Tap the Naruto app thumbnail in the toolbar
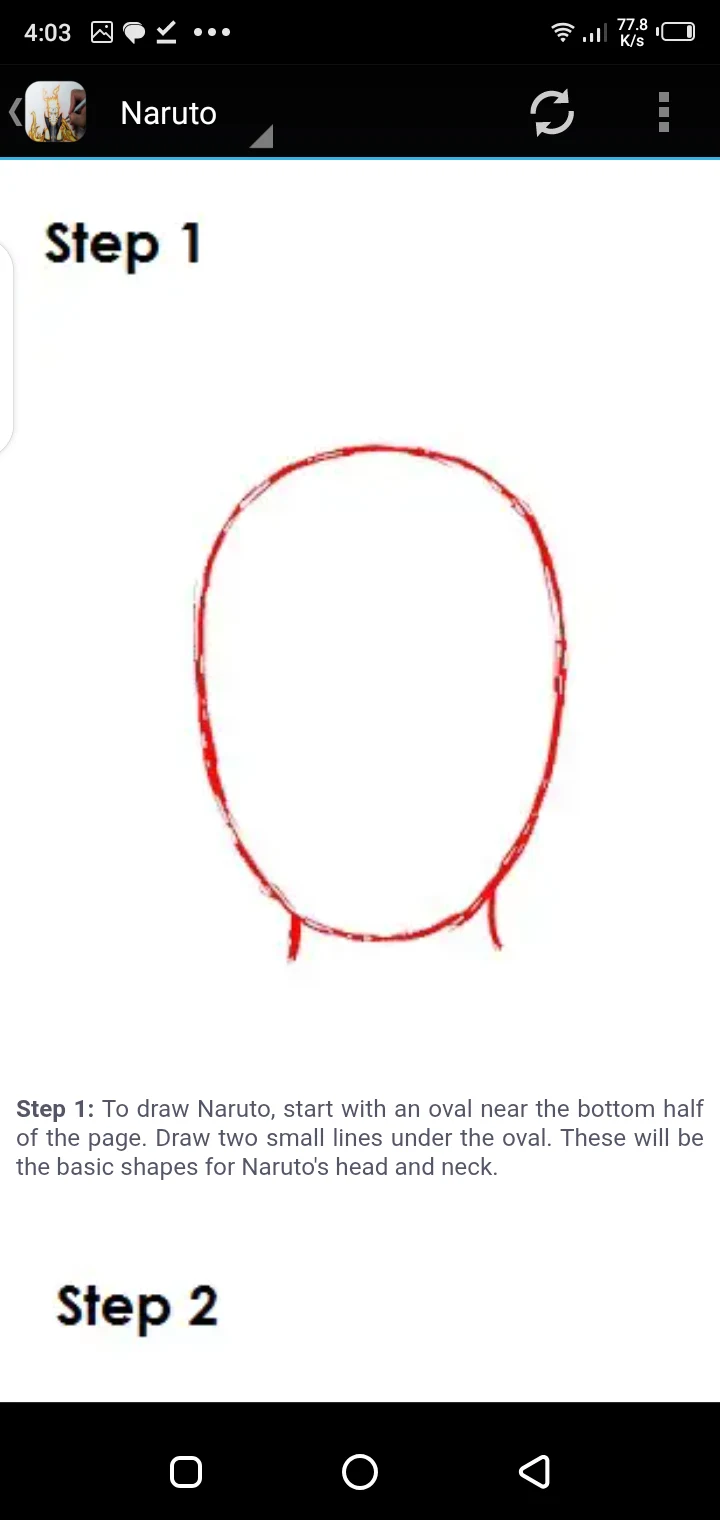720x1520 pixels. click(x=56, y=112)
